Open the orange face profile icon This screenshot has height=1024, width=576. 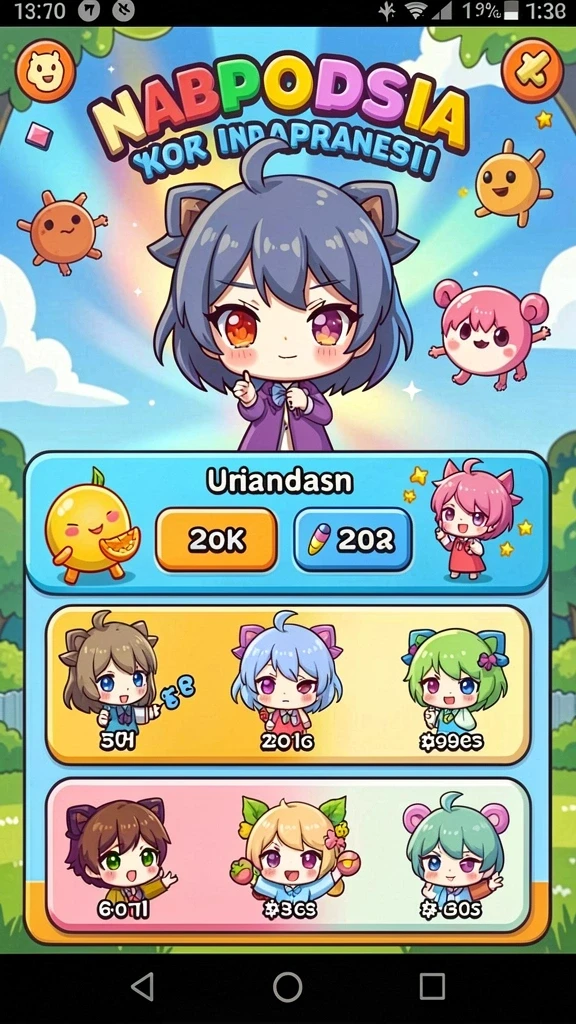coord(46,71)
